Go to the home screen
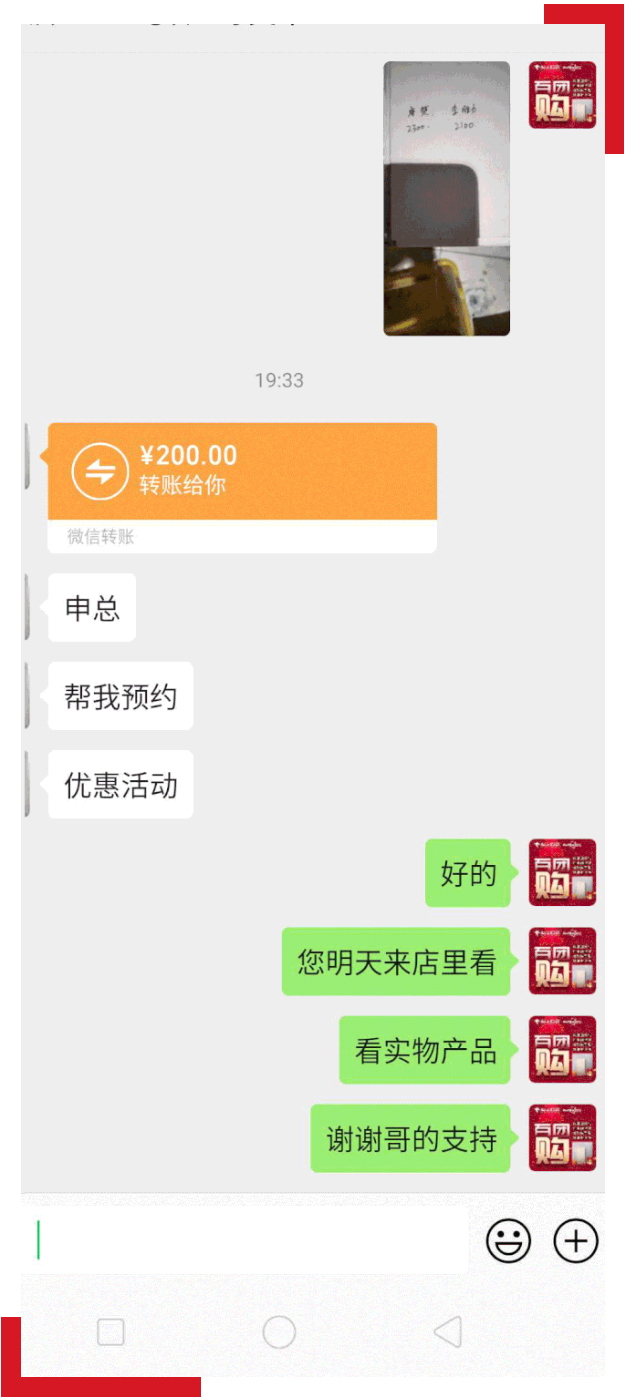Image resolution: width=630 pixels, height=1398 pixels. [x=279, y=1332]
